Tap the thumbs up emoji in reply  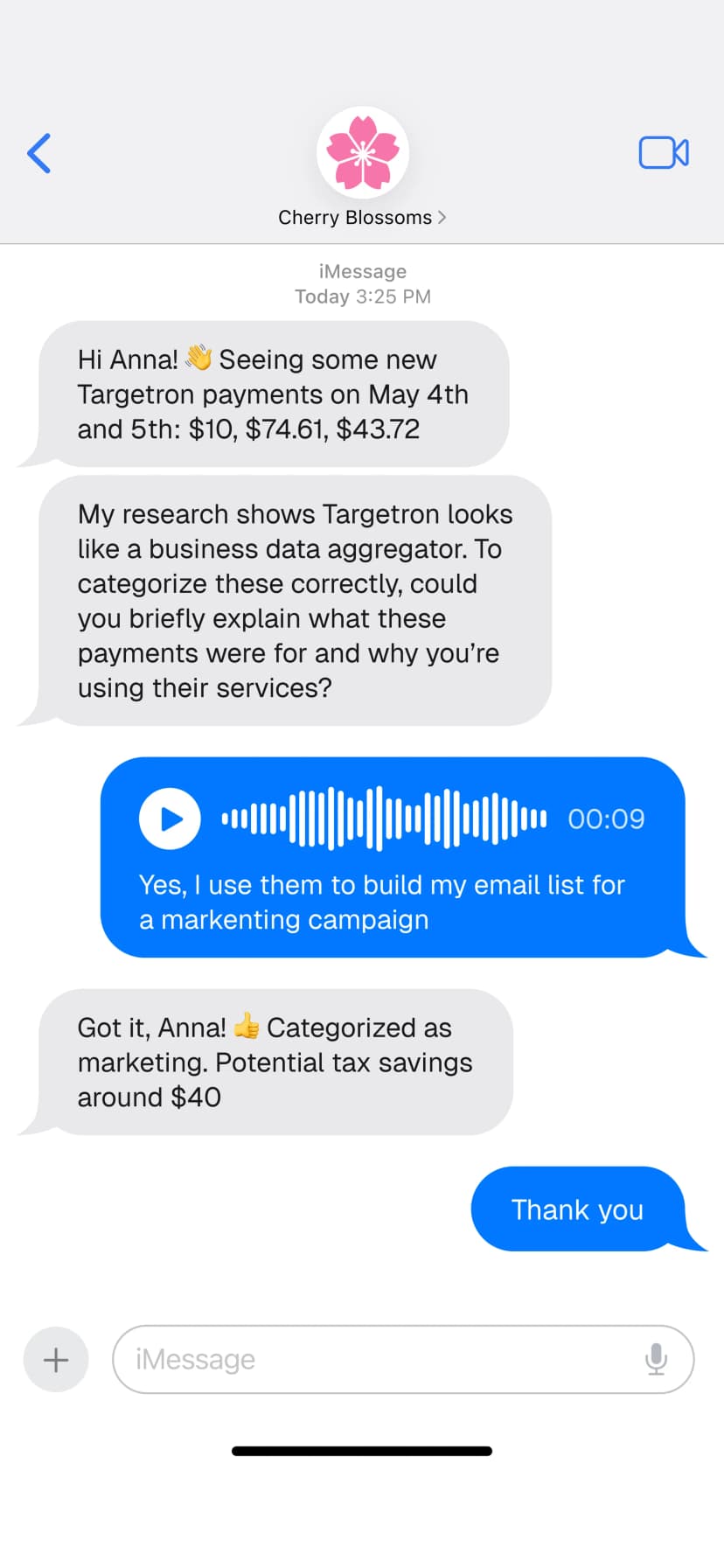point(245,1028)
